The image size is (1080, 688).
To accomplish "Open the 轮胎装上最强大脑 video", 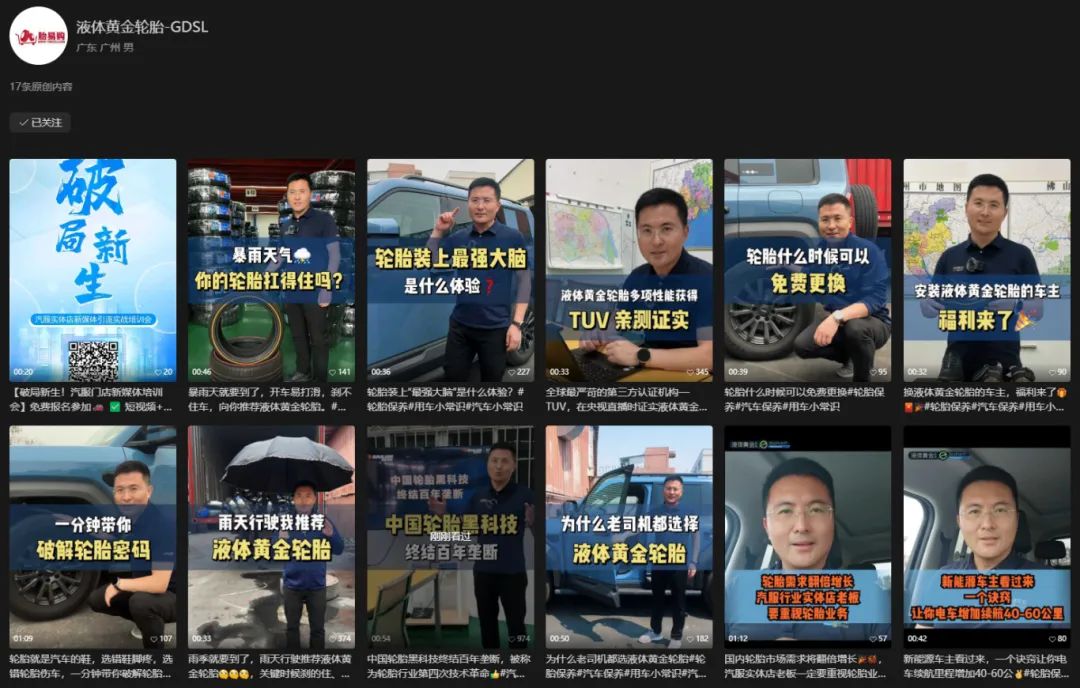I will pos(450,270).
